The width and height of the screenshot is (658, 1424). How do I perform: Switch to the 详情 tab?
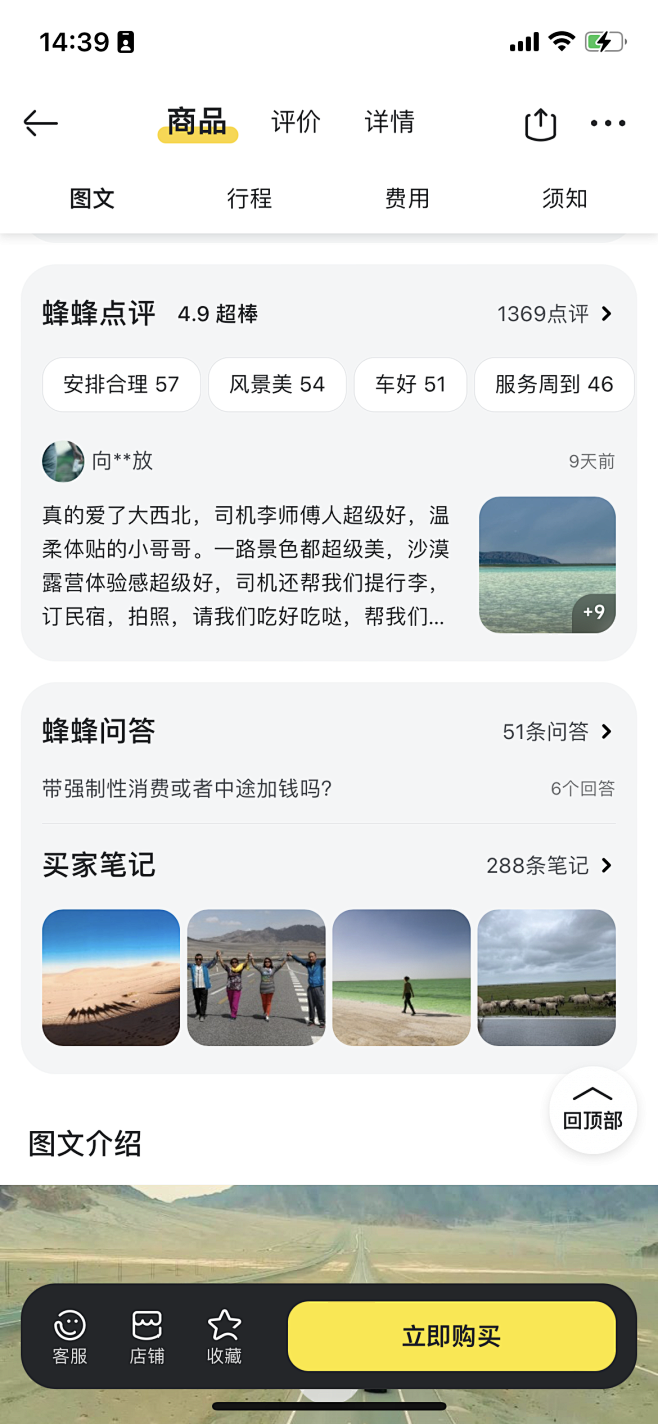(389, 122)
